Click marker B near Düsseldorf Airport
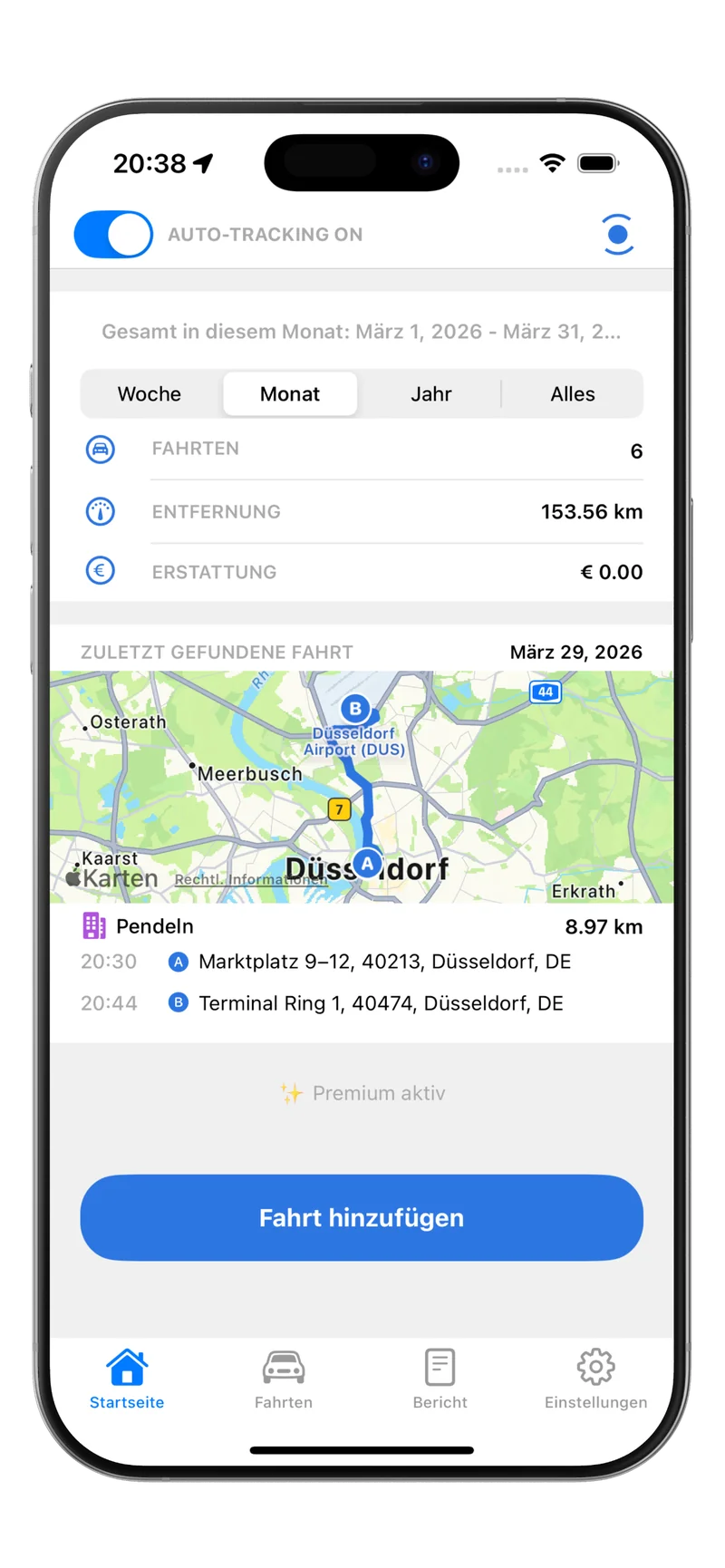 tap(355, 711)
